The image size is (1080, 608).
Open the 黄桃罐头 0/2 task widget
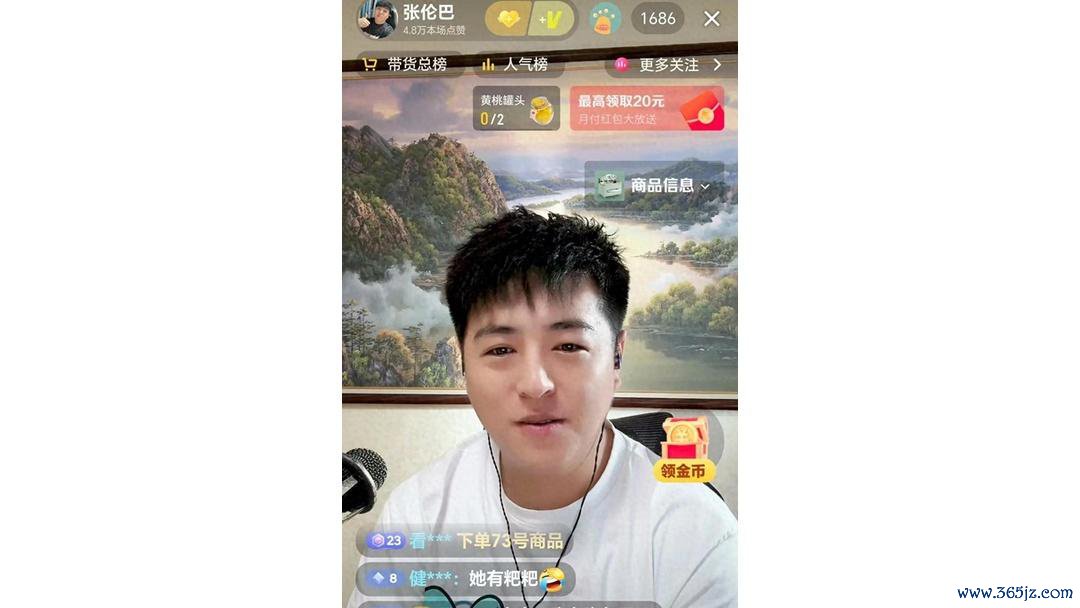516,108
